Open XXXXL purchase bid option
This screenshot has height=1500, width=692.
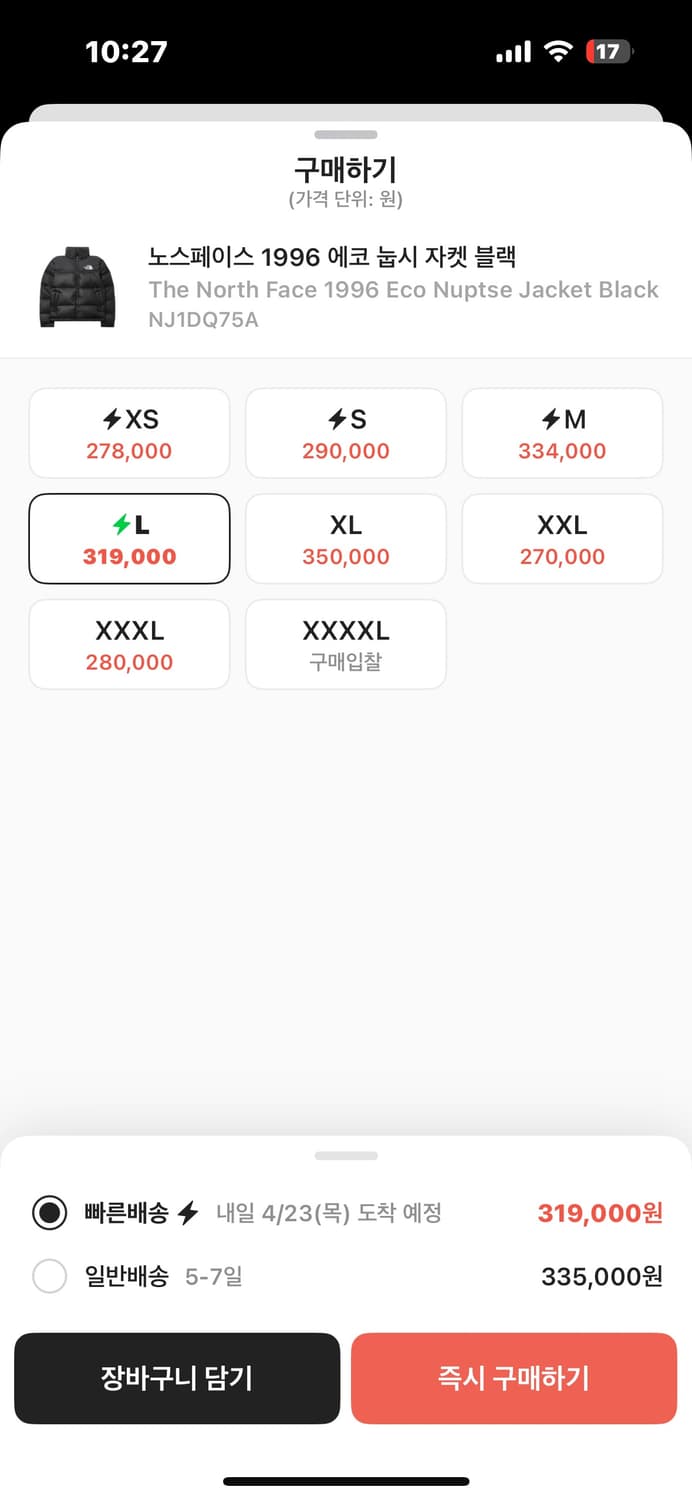point(346,645)
